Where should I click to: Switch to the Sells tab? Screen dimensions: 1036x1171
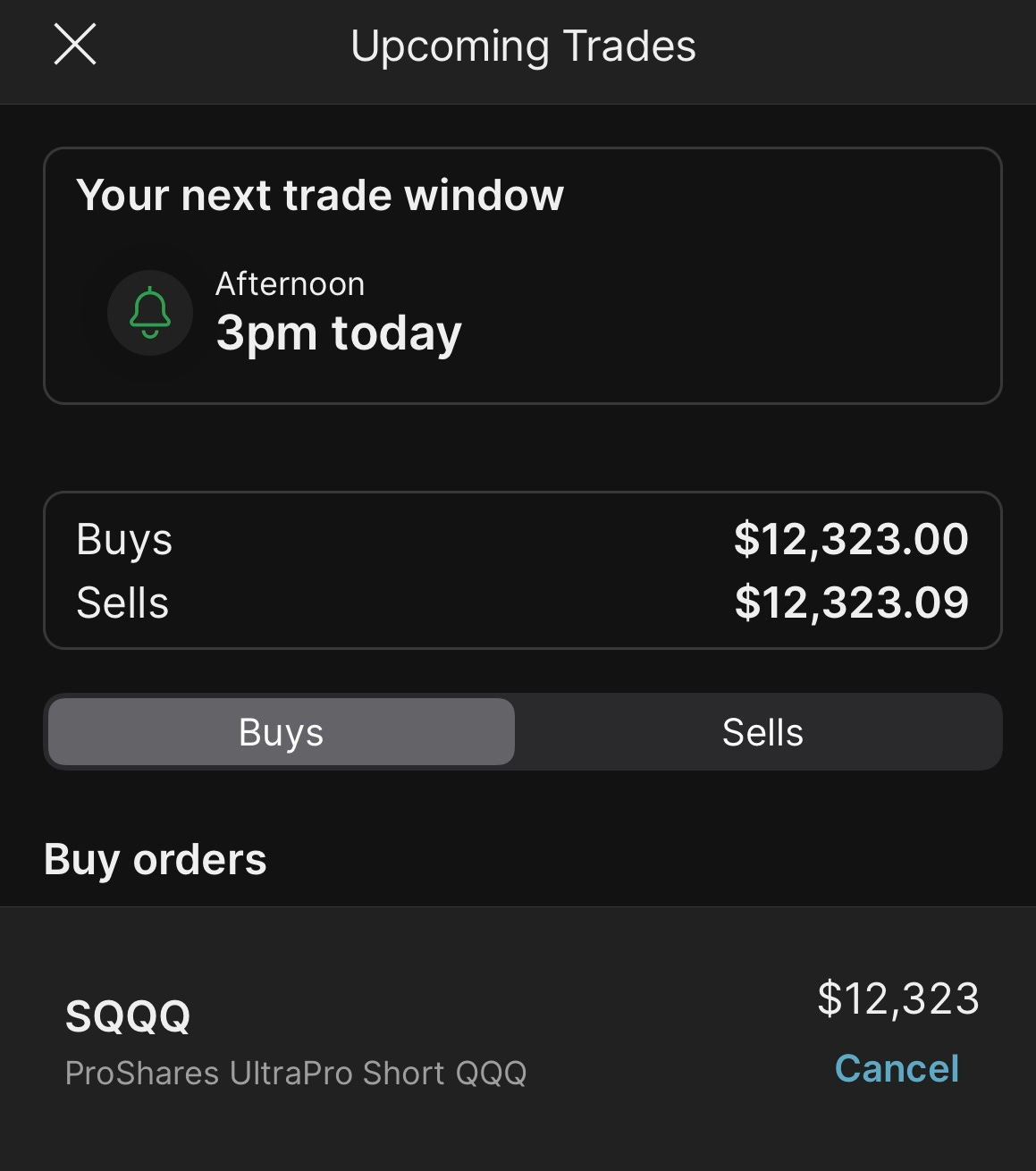click(762, 732)
